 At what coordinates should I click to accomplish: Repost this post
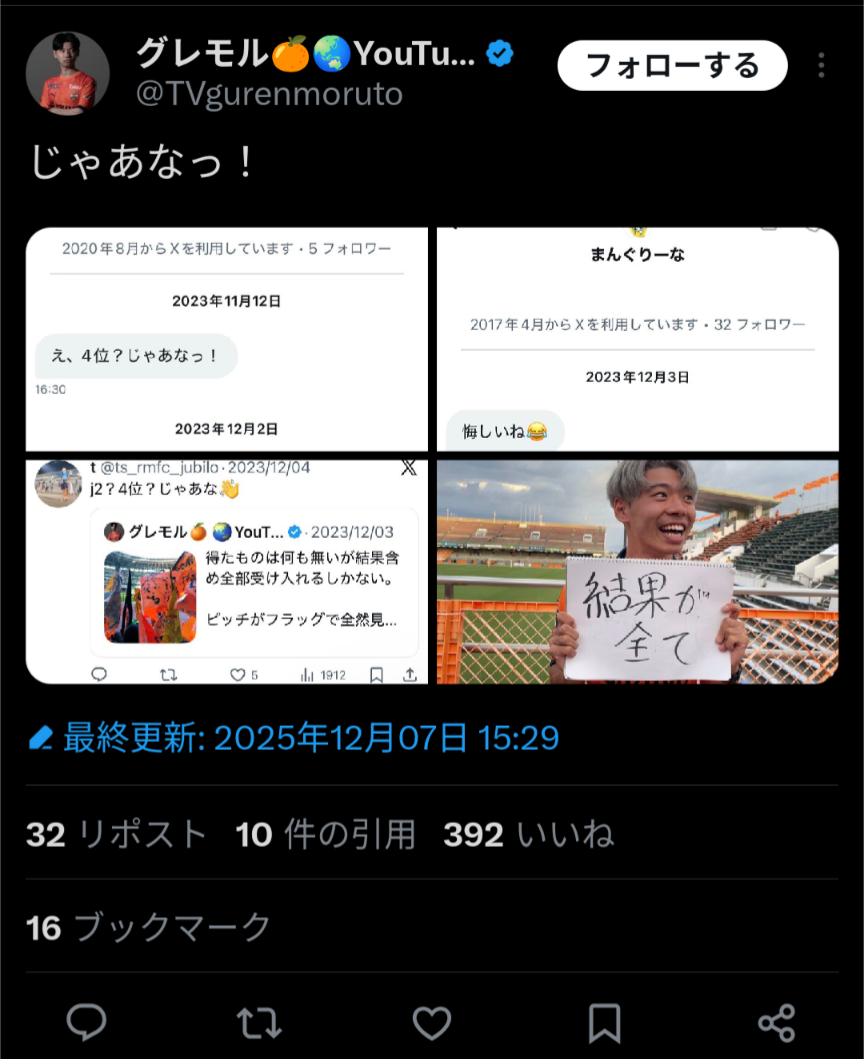[260, 1022]
